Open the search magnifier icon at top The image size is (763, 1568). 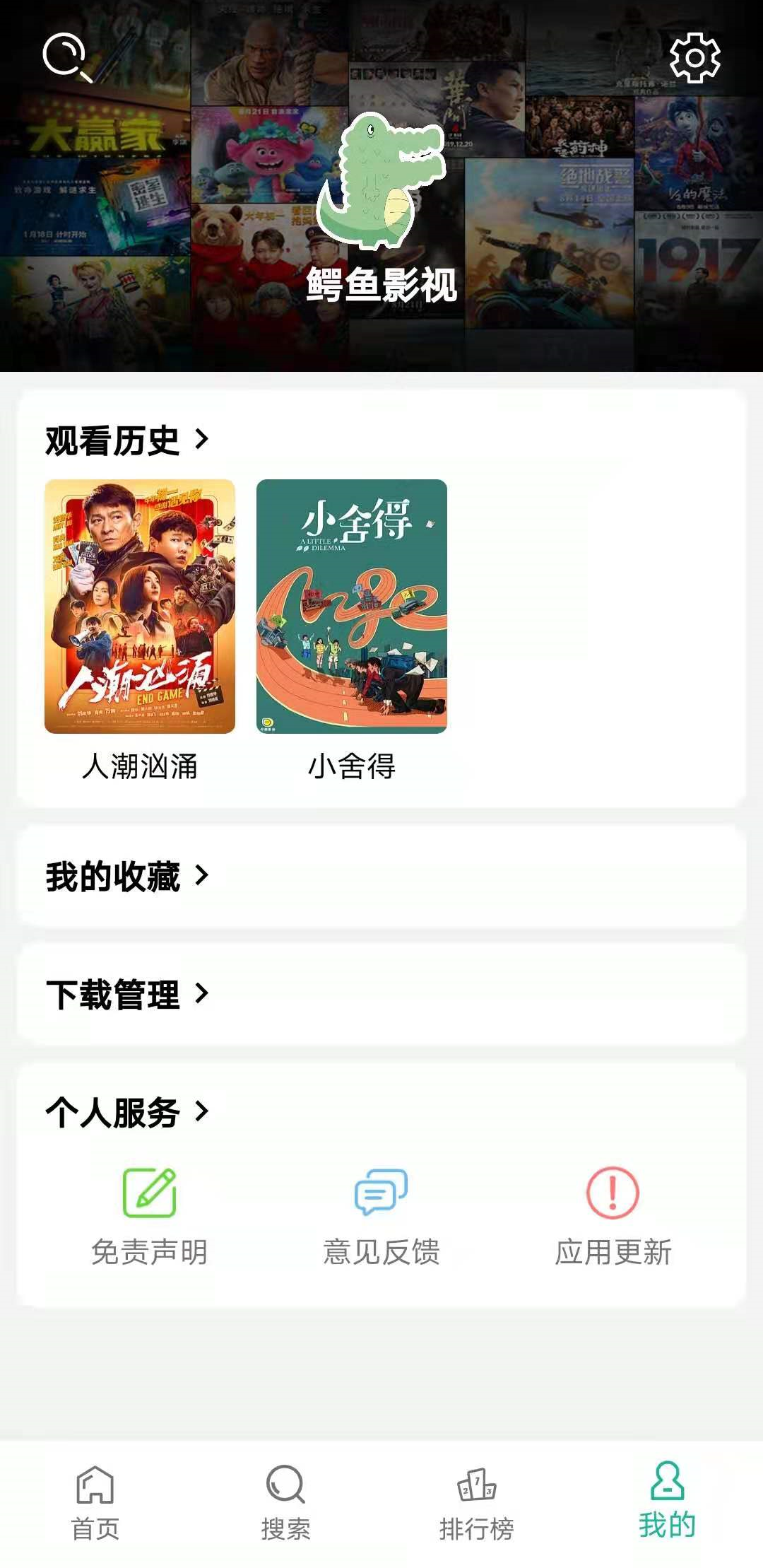pyautogui.click(x=66, y=57)
